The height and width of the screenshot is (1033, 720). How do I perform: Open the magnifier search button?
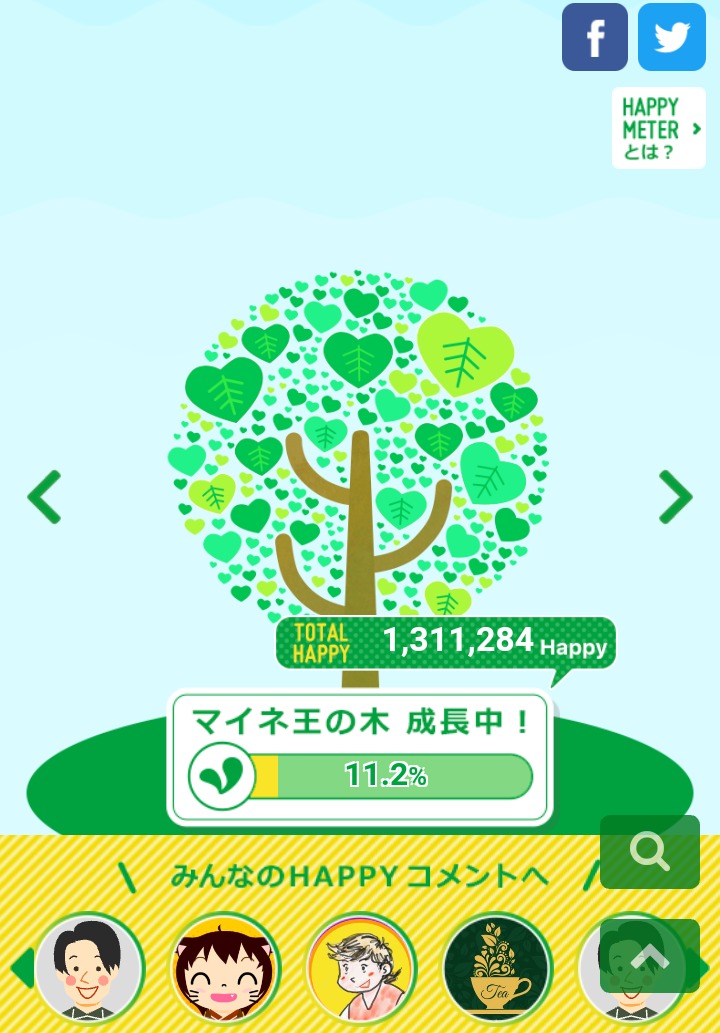[x=650, y=852]
